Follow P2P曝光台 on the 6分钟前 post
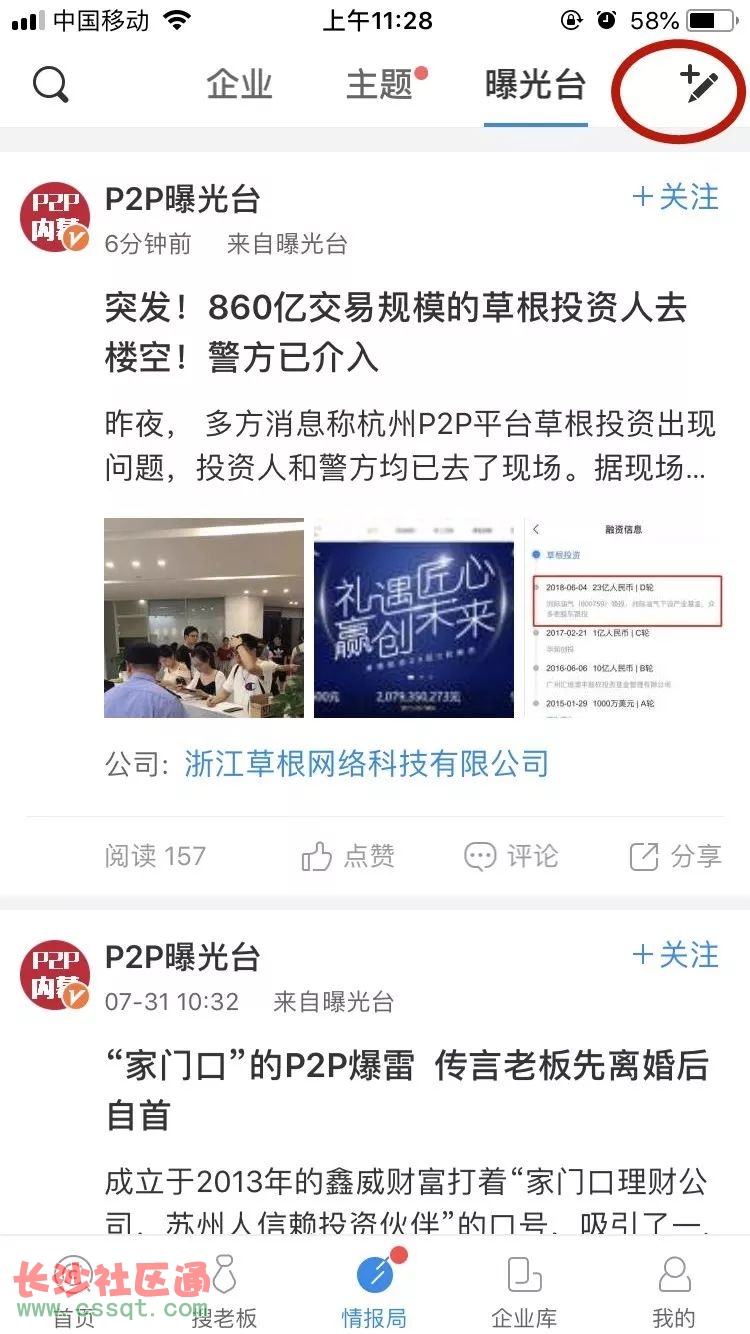The height and width of the screenshot is (1334, 750). coord(676,197)
